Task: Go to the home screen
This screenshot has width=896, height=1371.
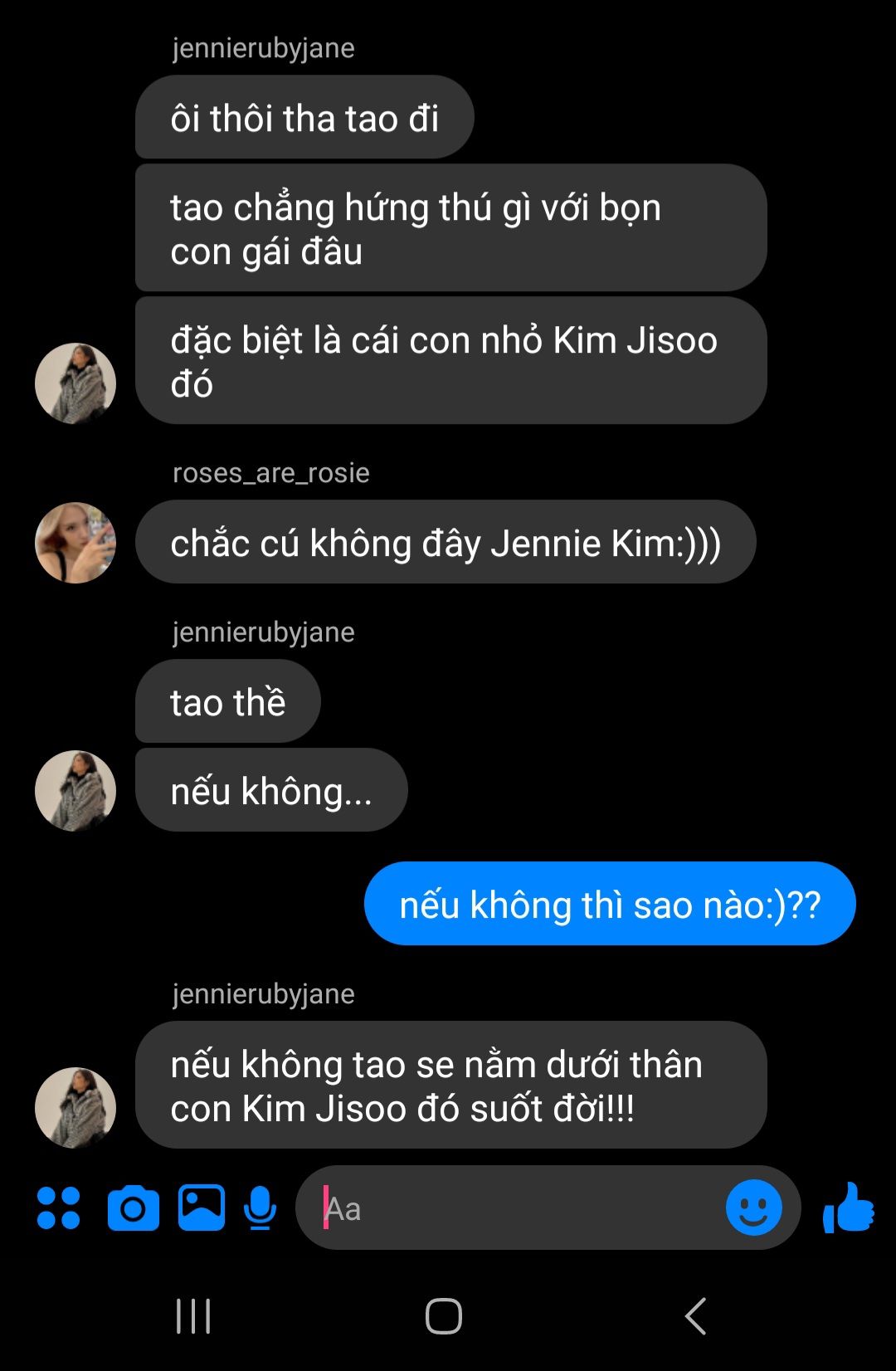Action: click(444, 1316)
